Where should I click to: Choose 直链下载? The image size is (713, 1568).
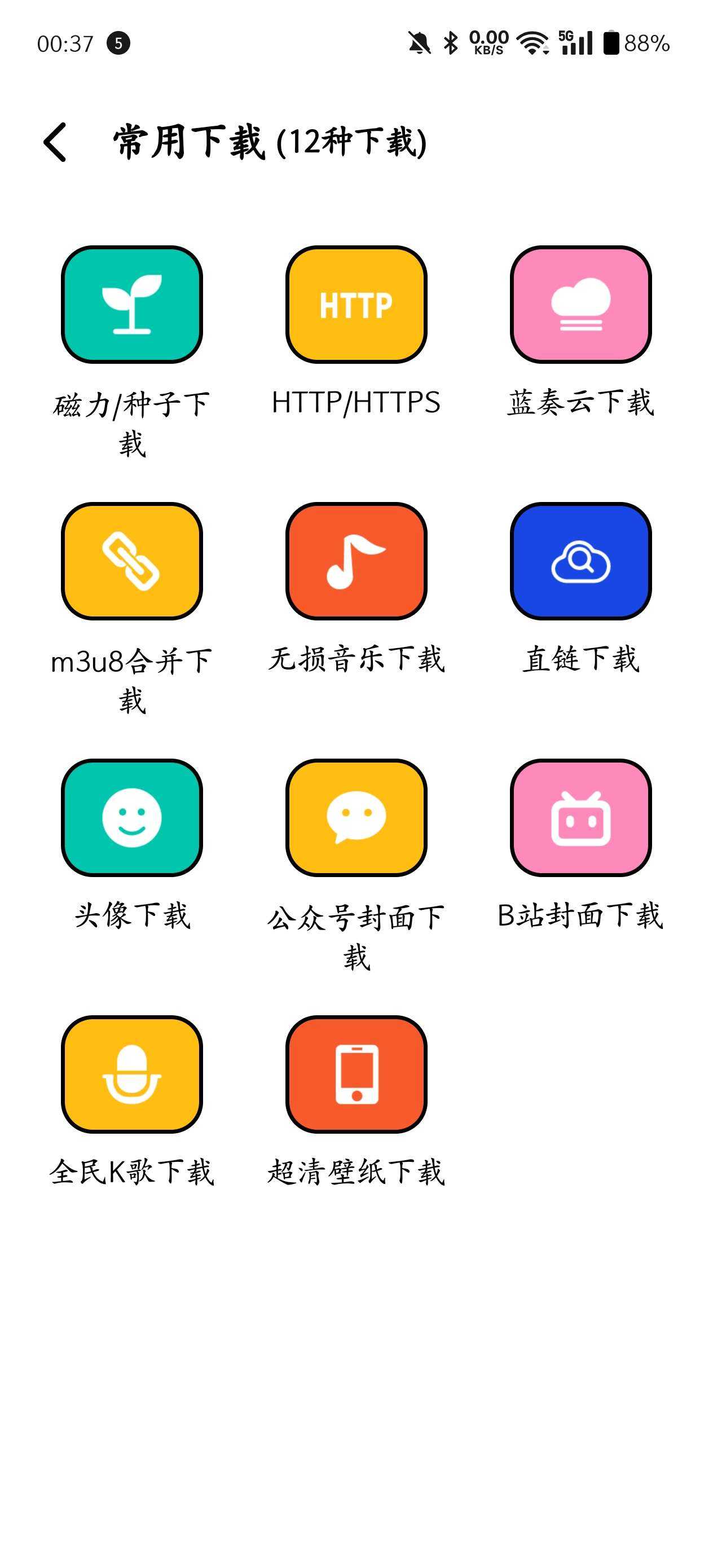pos(581,561)
